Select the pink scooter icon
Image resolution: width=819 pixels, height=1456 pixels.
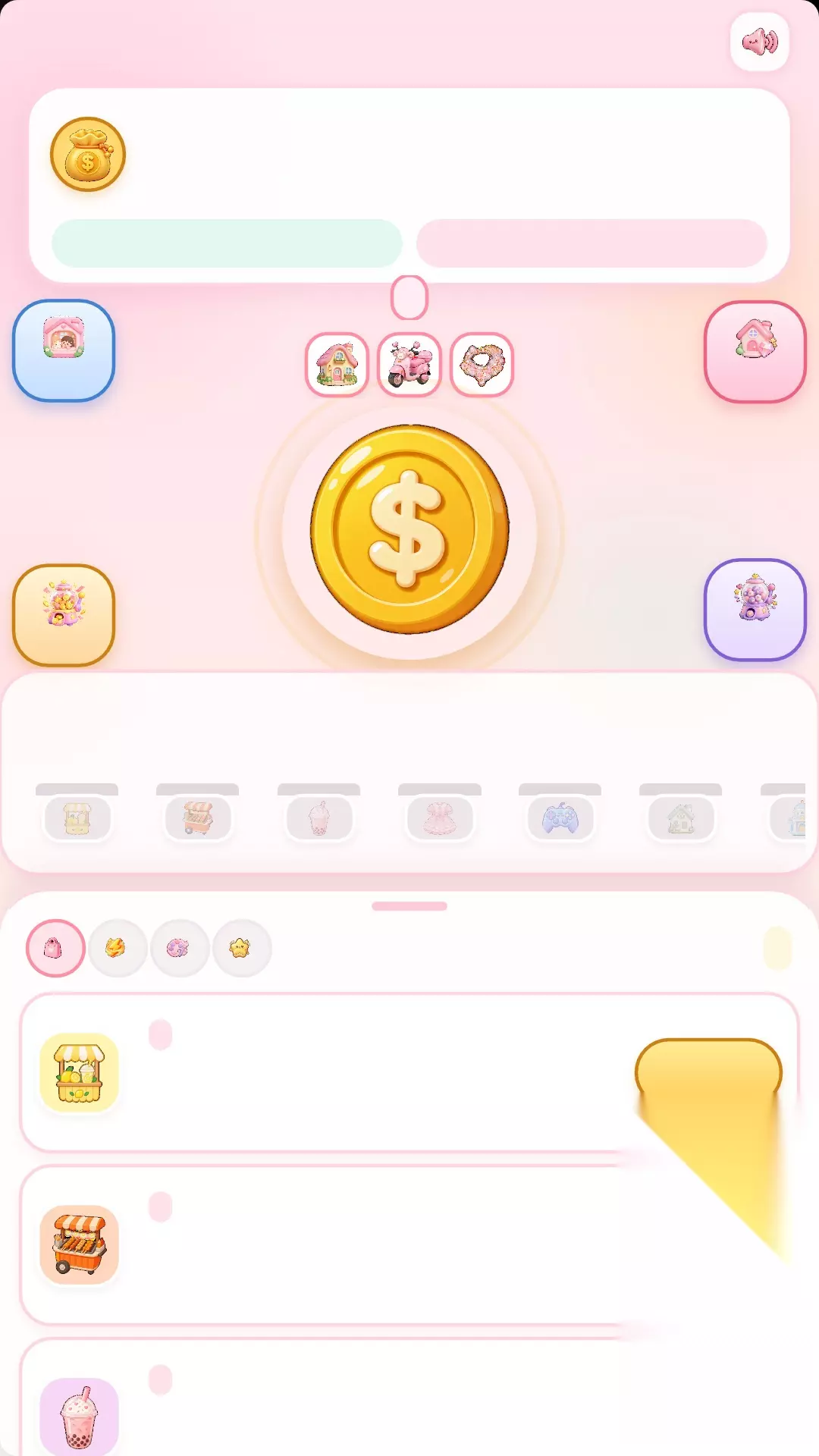tap(409, 364)
